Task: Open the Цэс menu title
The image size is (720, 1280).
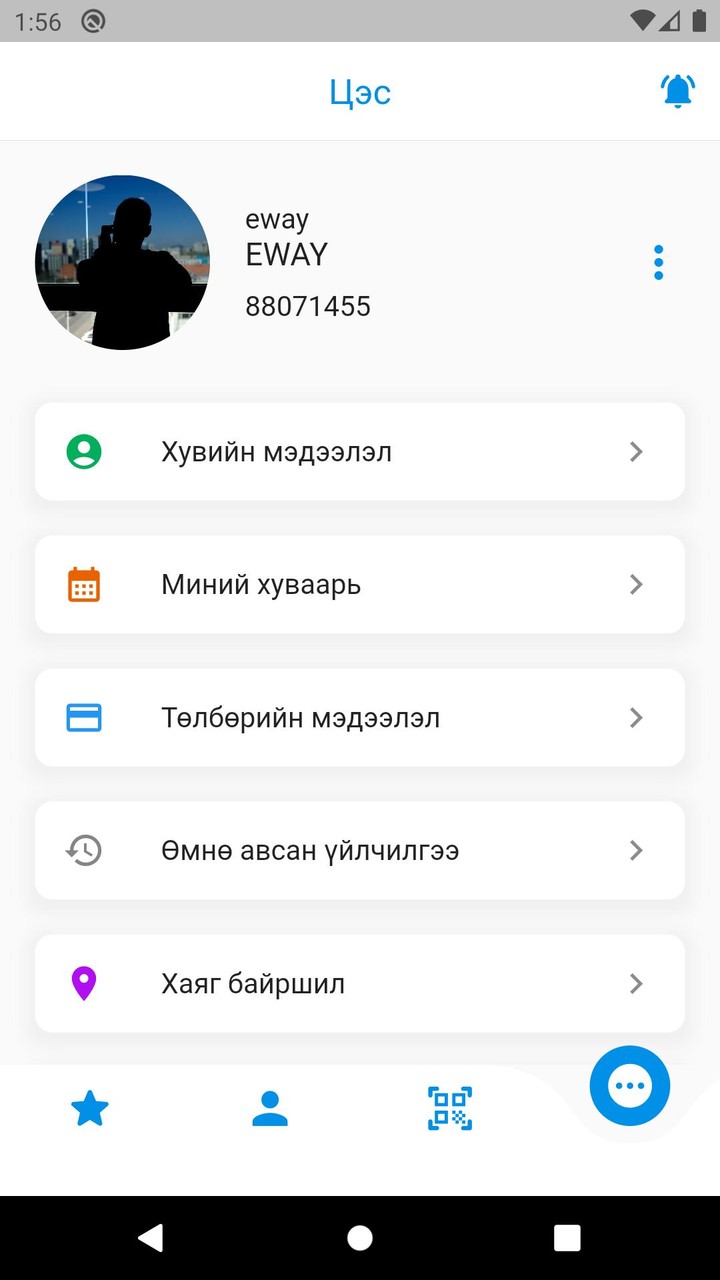Action: 360,92
